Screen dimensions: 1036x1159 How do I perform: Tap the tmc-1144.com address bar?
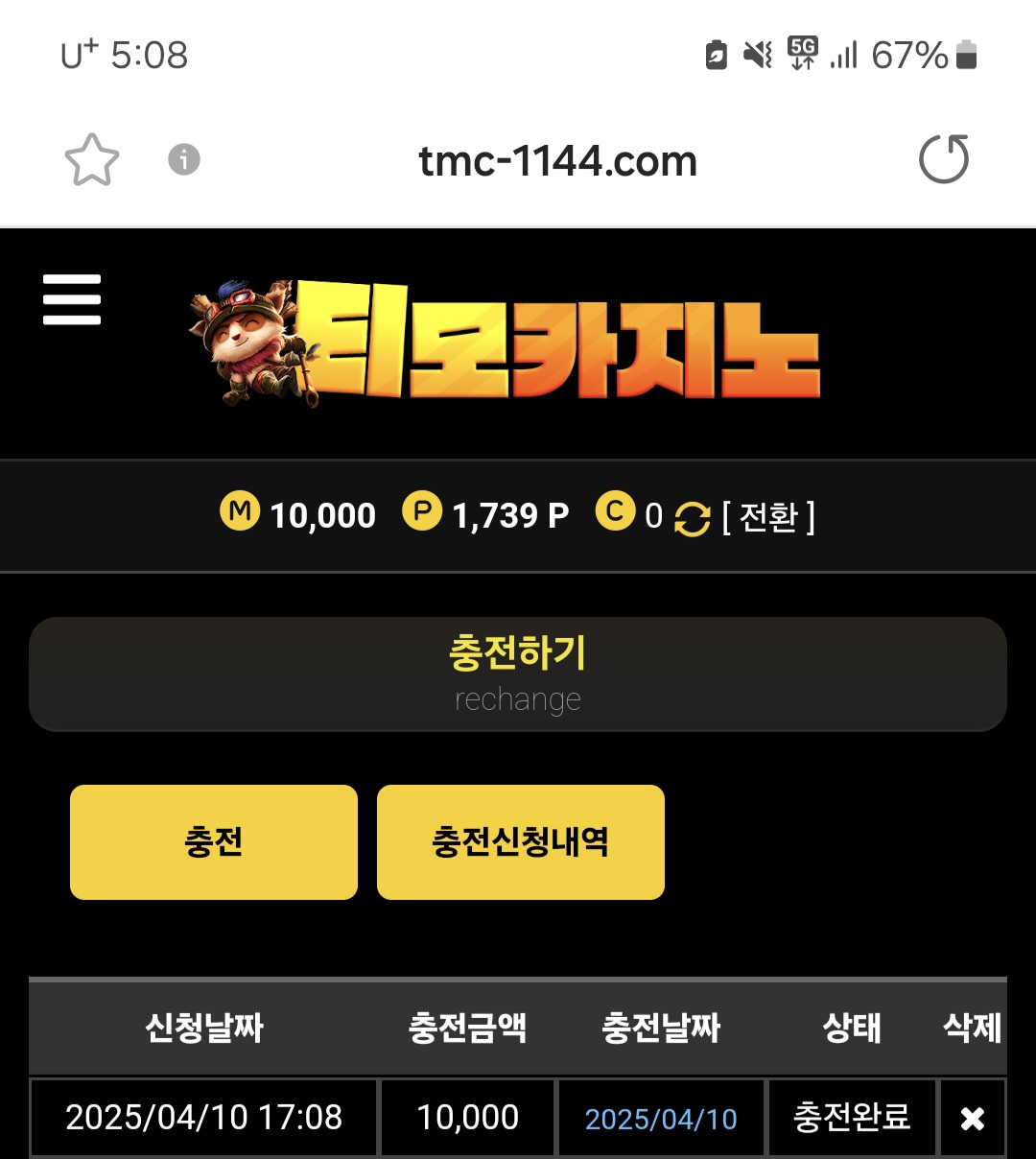pyautogui.click(x=557, y=161)
